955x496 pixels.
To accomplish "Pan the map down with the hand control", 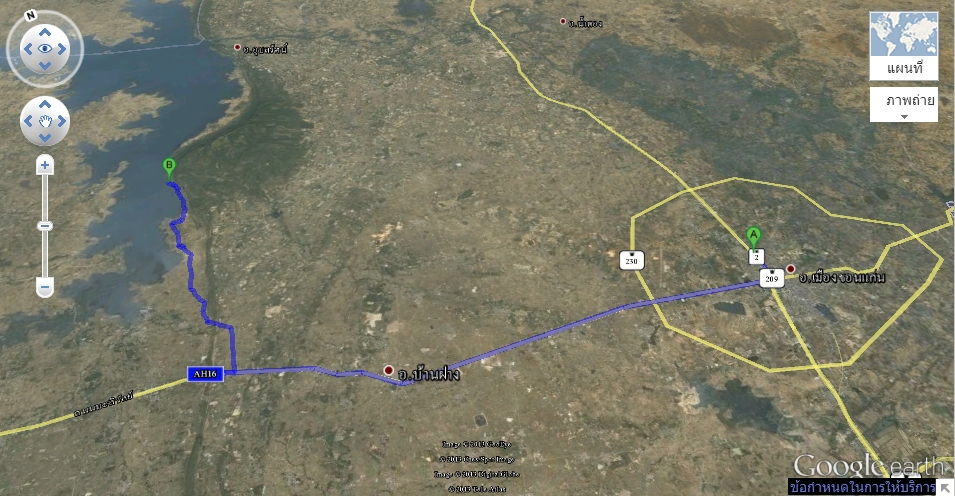I will click(44, 138).
